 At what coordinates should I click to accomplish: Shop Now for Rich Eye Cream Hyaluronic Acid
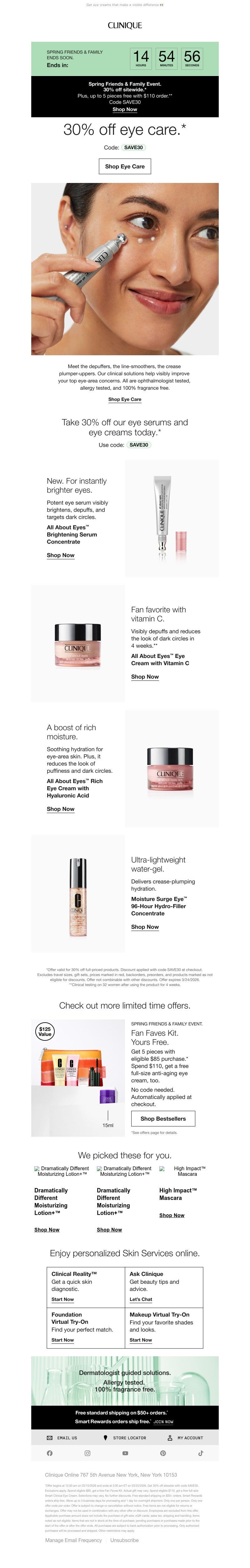pyautogui.click(x=60, y=809)
